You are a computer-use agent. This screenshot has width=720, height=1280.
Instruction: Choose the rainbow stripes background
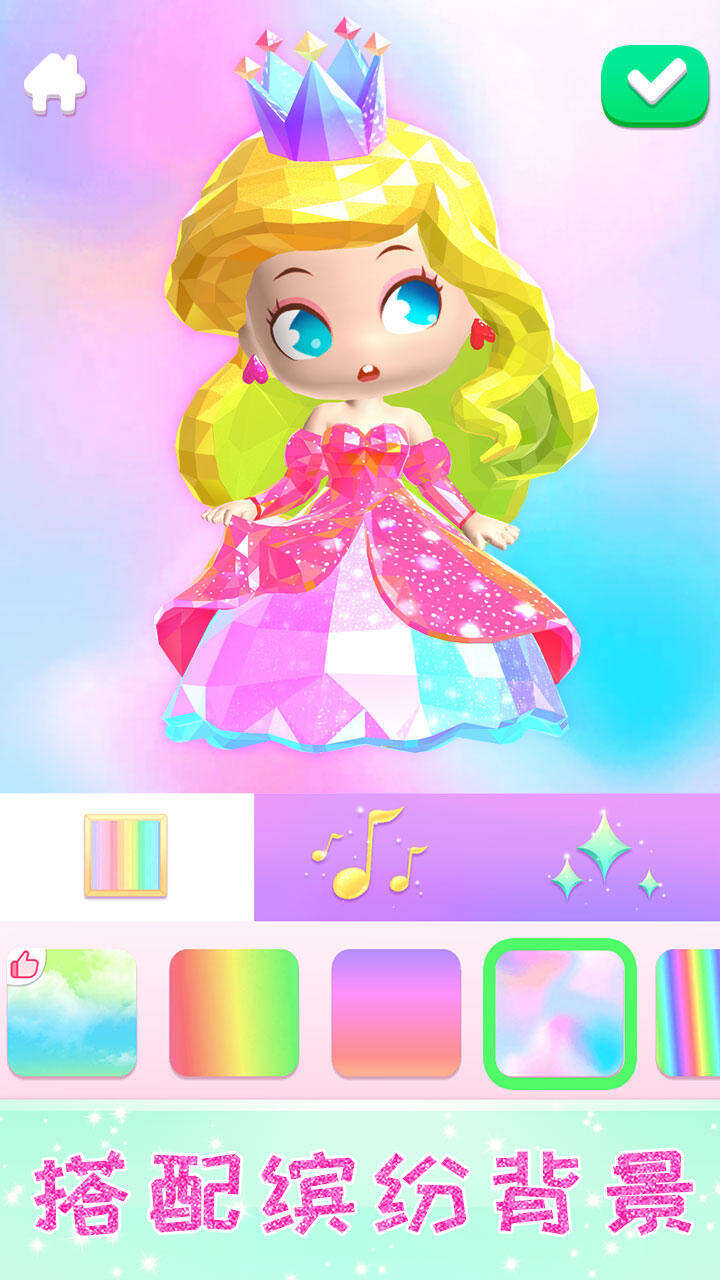pos(690,1012)
